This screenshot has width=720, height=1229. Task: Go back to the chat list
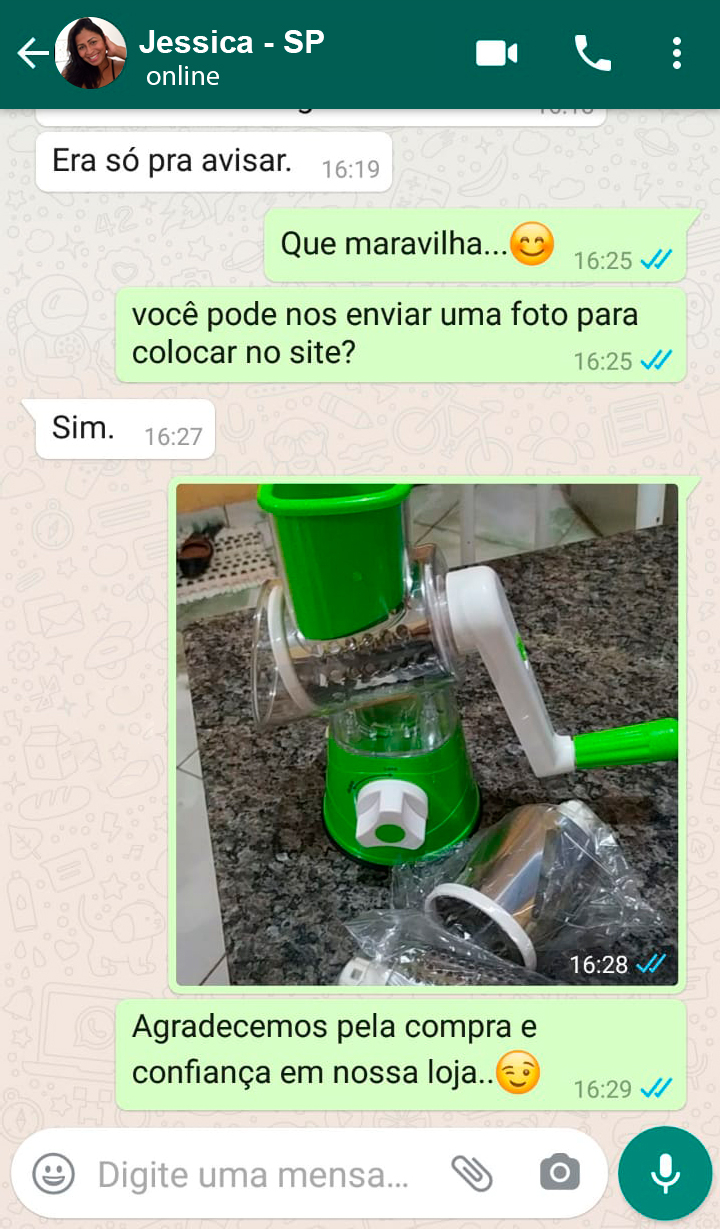(32, 54)
